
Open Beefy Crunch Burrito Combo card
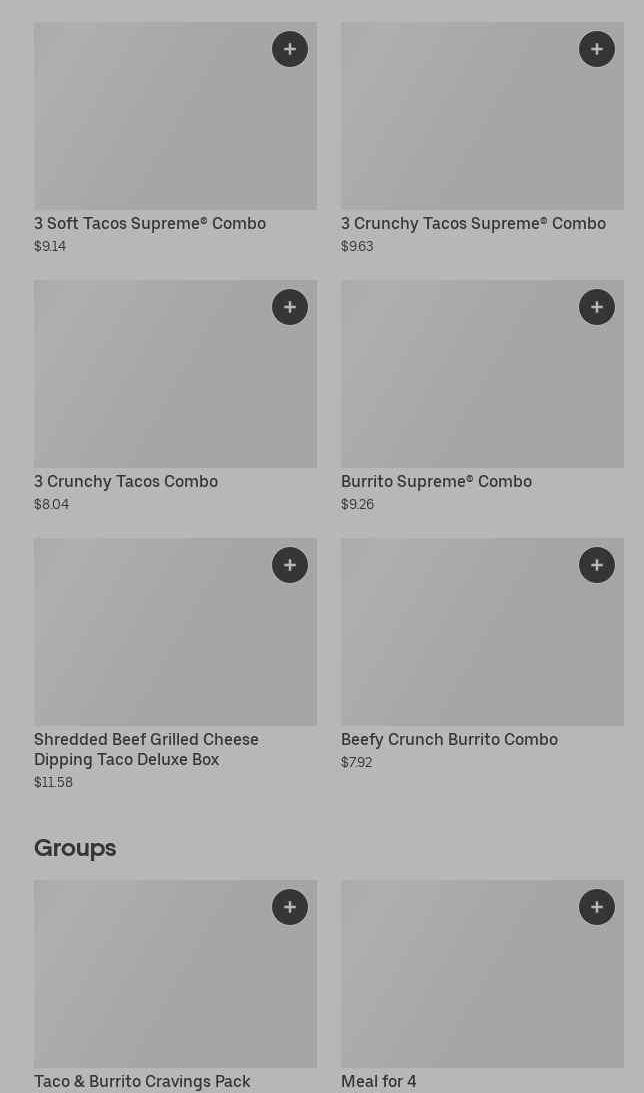482,654
